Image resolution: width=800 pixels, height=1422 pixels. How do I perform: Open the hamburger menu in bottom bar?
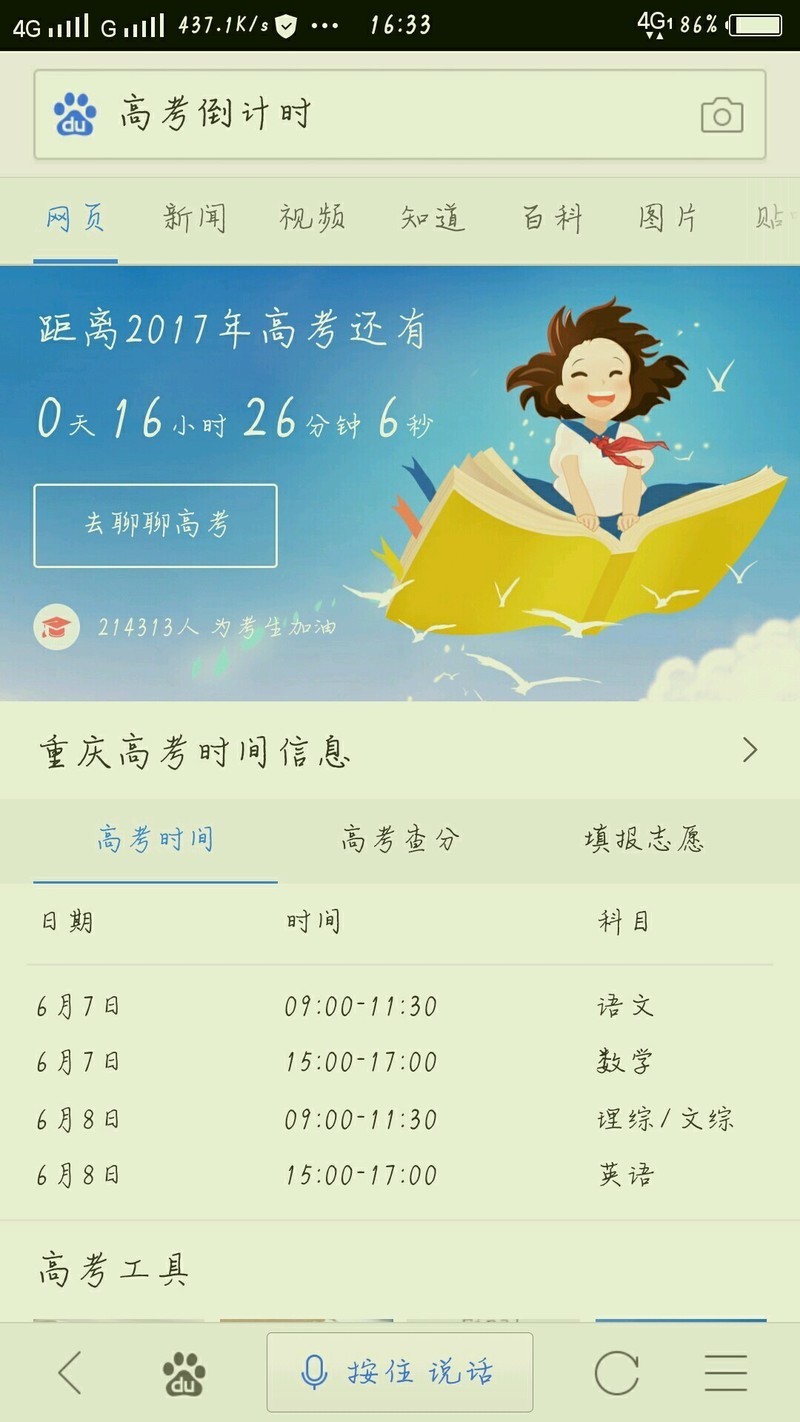726,1373
